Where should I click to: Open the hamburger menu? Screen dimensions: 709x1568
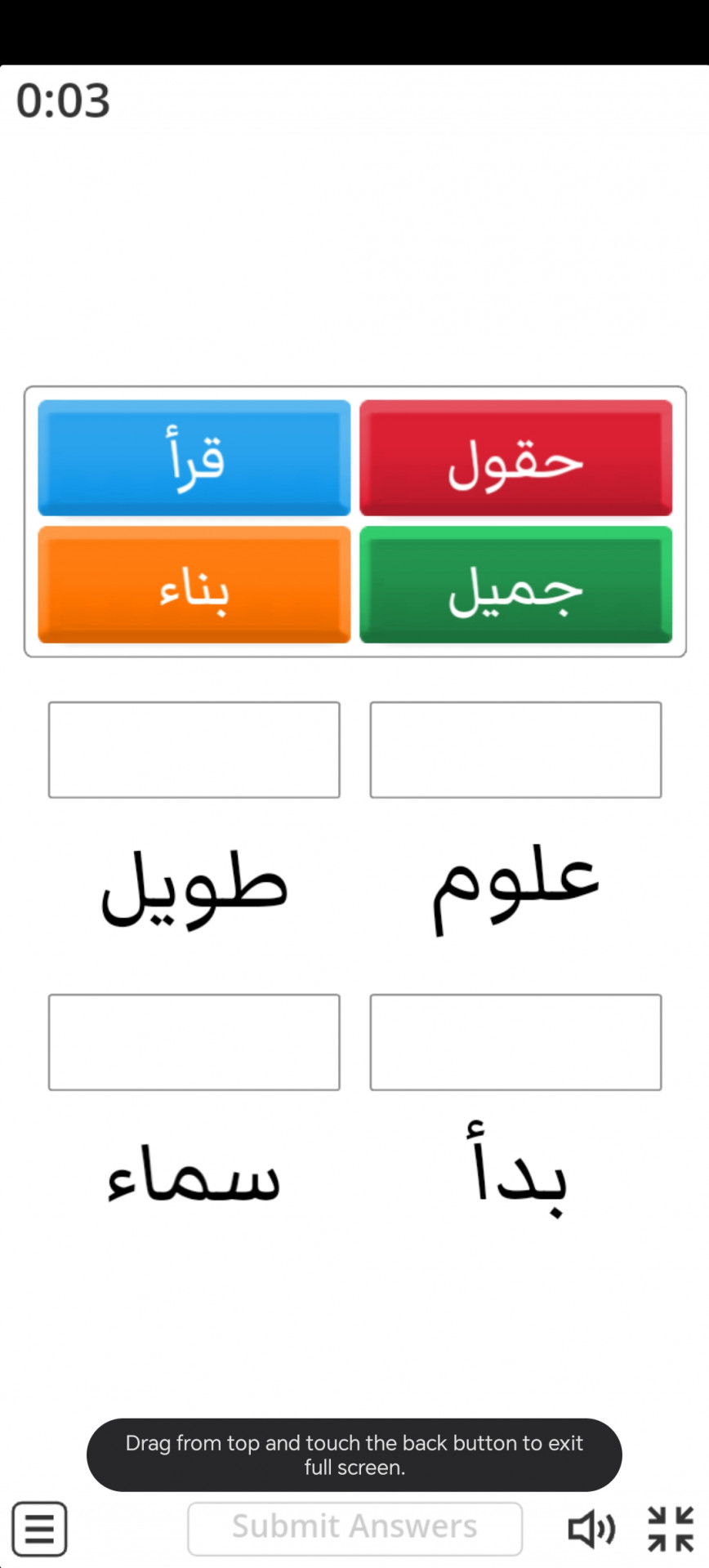click(x=39, y=1528)
